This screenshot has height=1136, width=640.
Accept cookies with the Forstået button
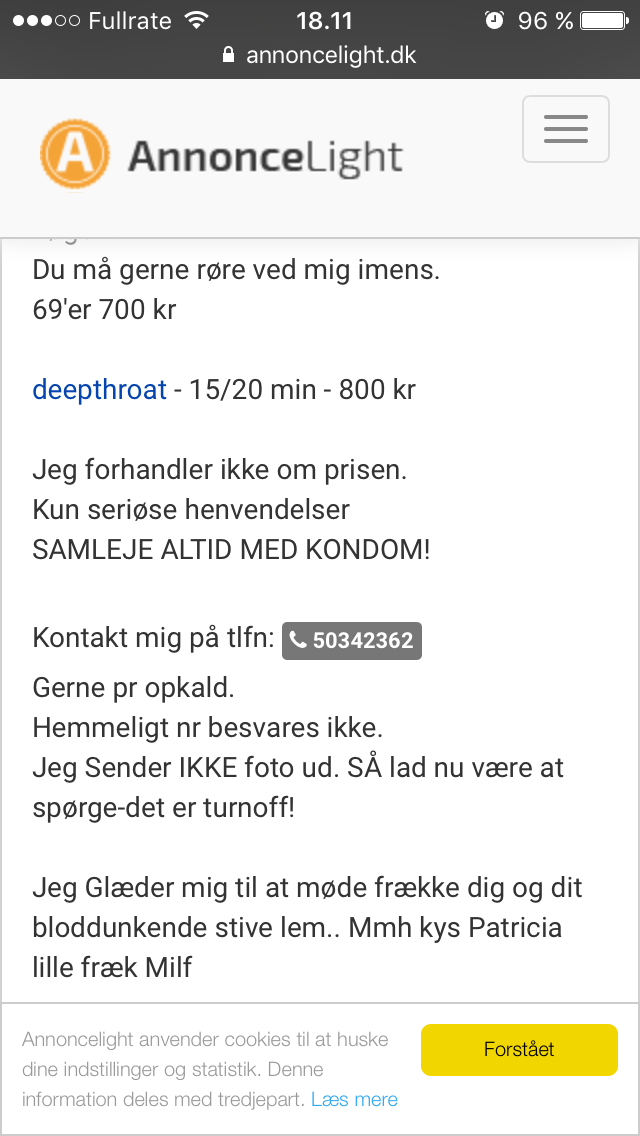[x=519, y=1049]
